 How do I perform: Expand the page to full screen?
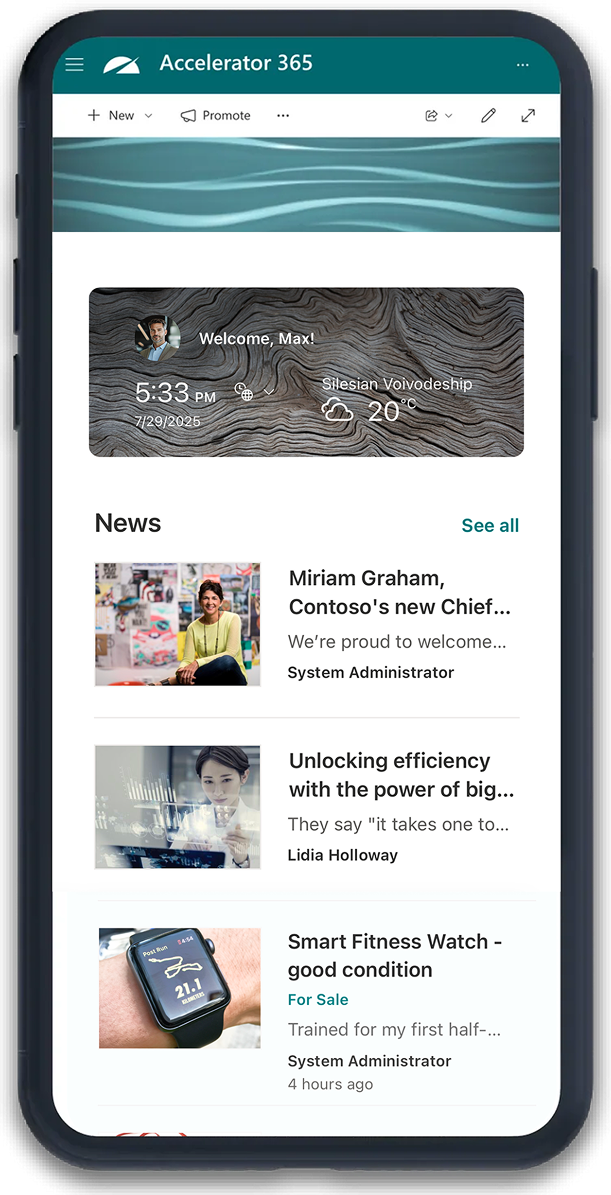click(x=528, y=116)
